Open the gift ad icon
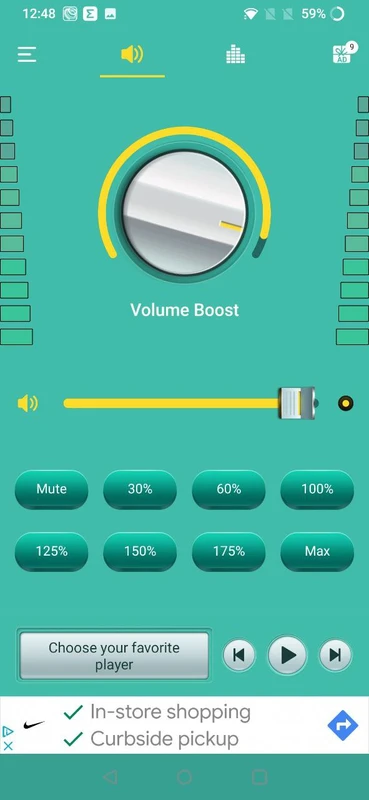The image size is (369, 800). [x=343, y=53]
